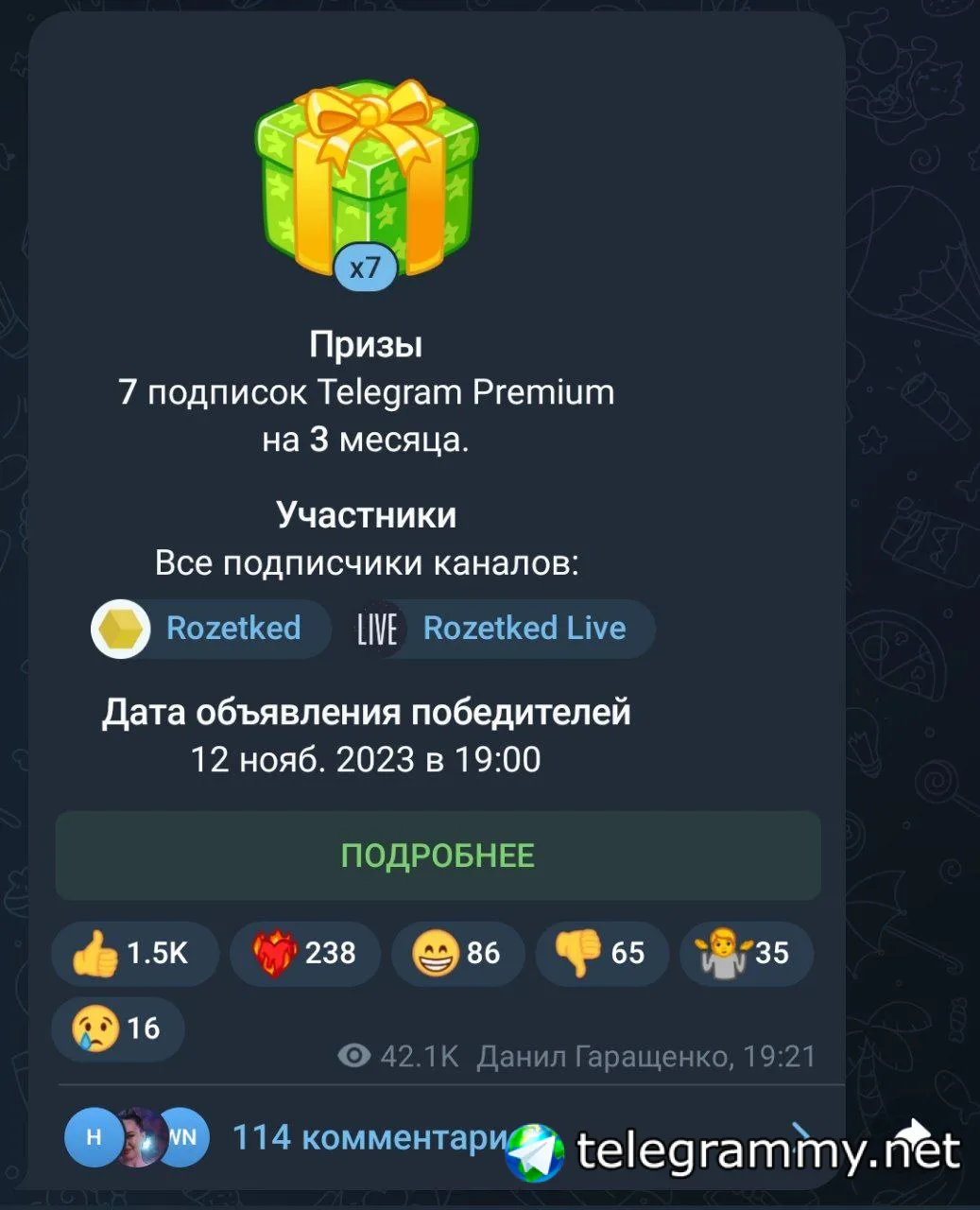React with the burning heart emoji
Viewport: 980px width, 1210px height.
click(304, 953)
